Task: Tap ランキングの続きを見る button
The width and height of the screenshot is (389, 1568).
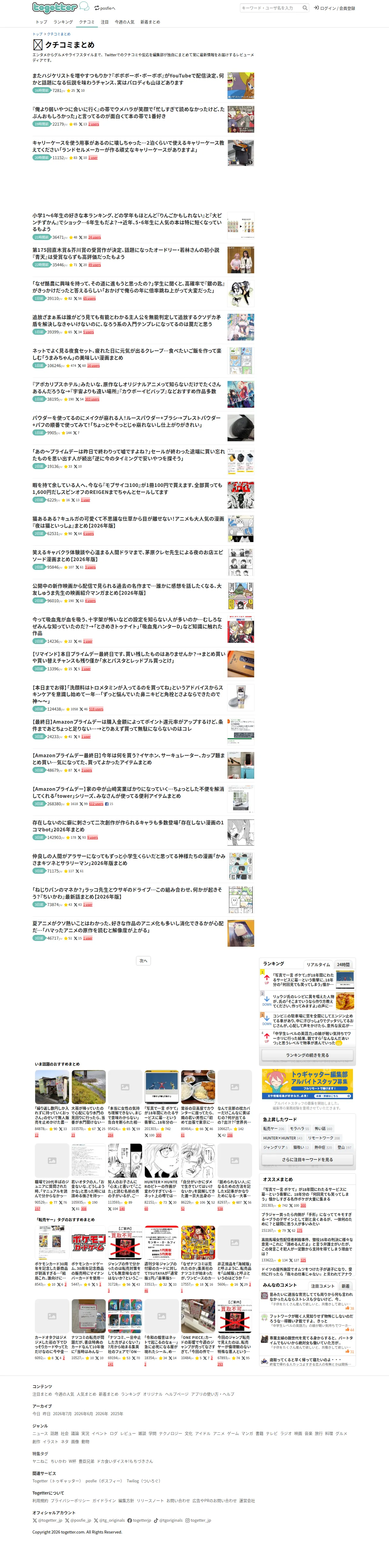Action: coord(307,1056)
